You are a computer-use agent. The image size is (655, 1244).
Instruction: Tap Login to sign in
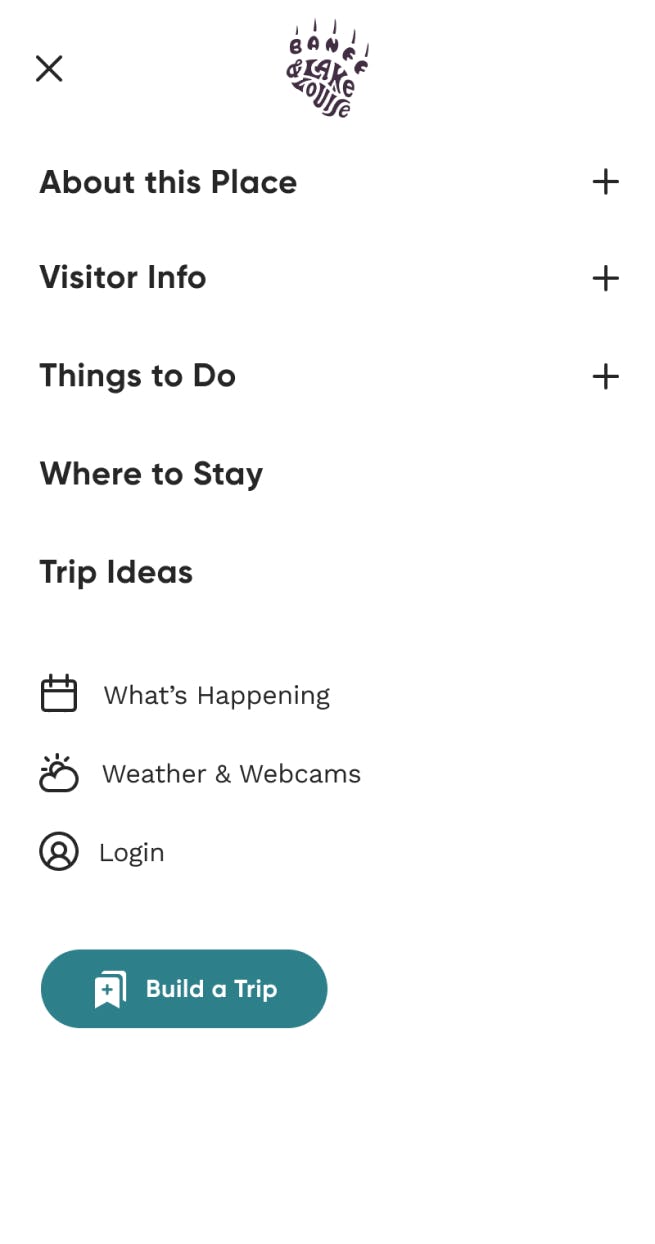pos(131,852)
